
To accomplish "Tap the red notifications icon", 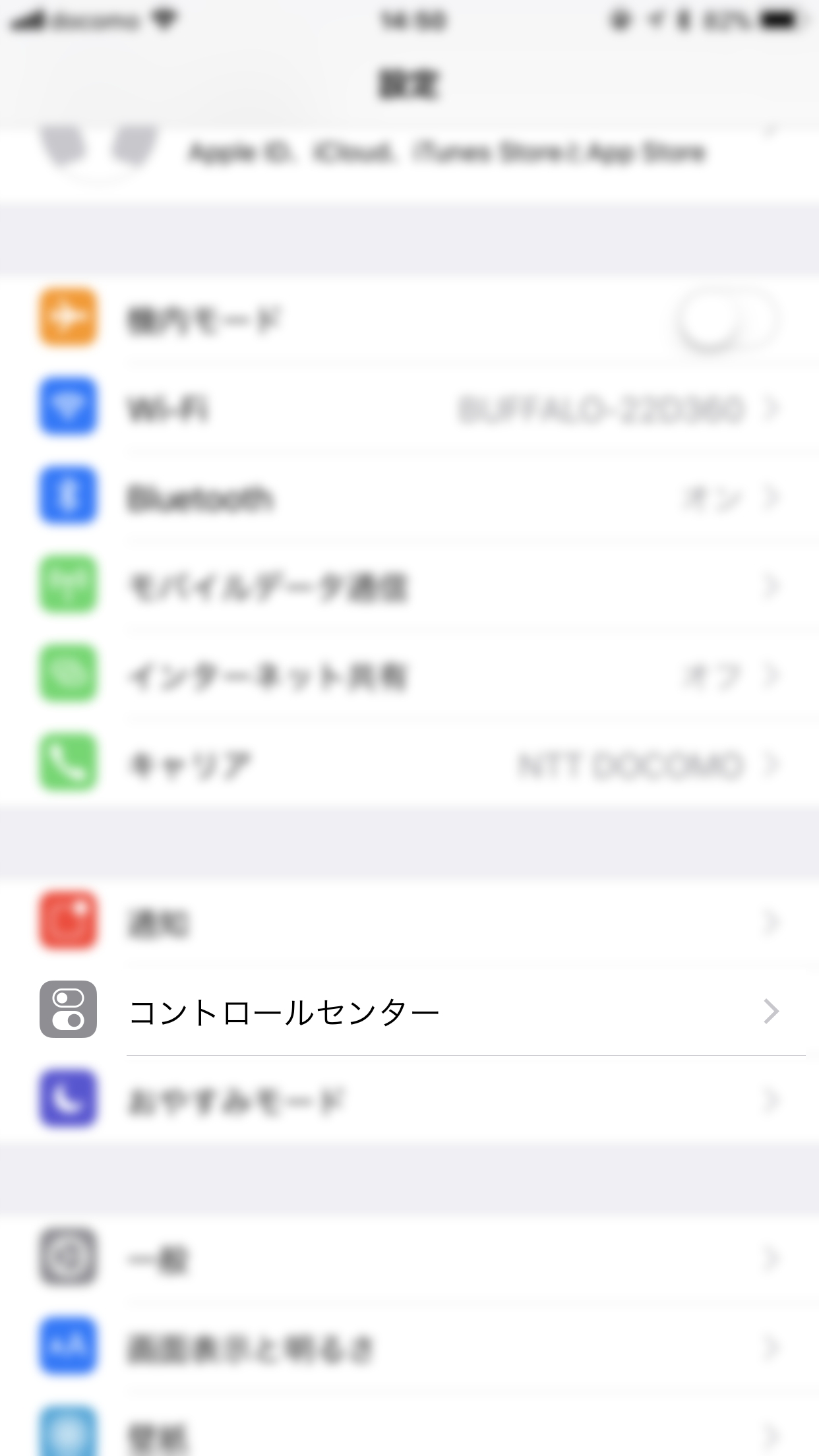I will click(x=68, y=922).
